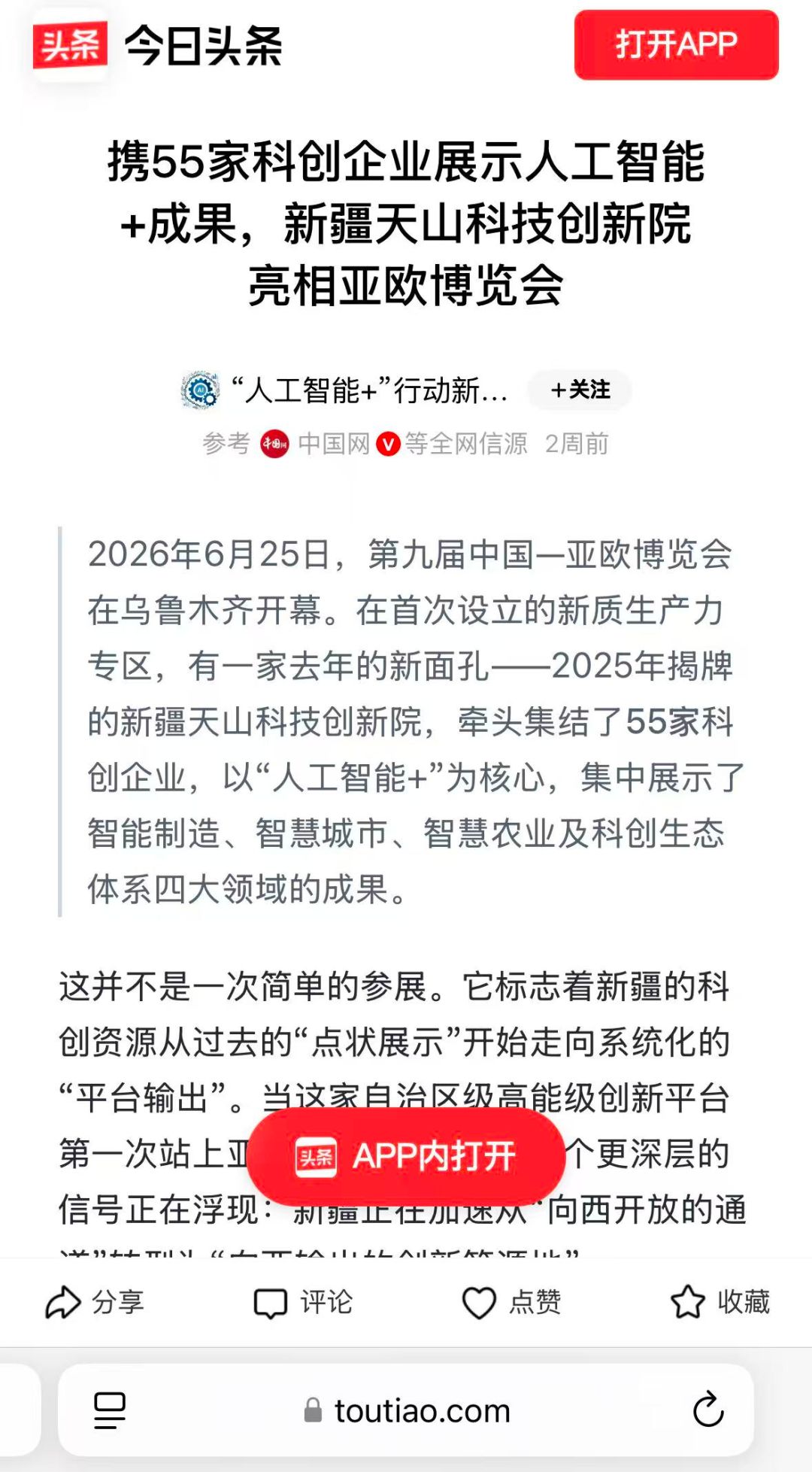Go to 今日头条 home via logo
This screenshot has height=1472, width=812.
[158, 45]
